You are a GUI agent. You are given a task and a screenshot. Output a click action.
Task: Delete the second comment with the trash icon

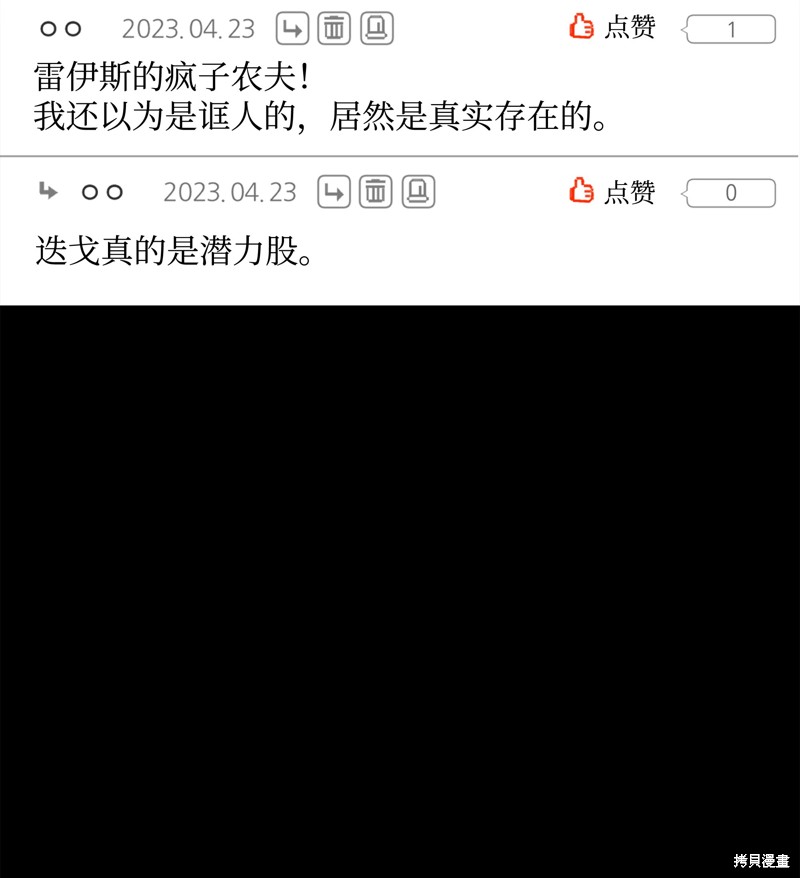[375, 192]
